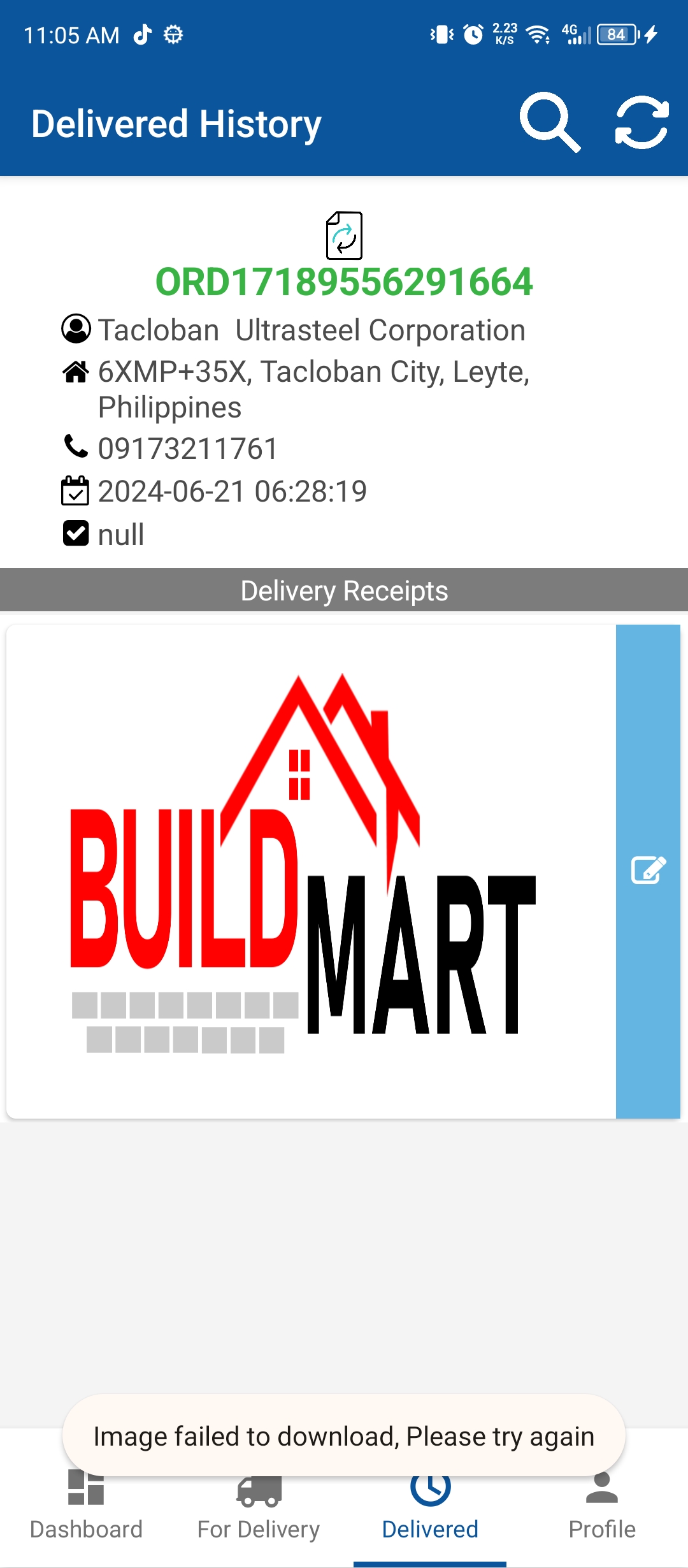The width and height of the screenshot is (688, 1568).
Task: Edit the delivery receipt via blue panel
Action: (648, 871)
